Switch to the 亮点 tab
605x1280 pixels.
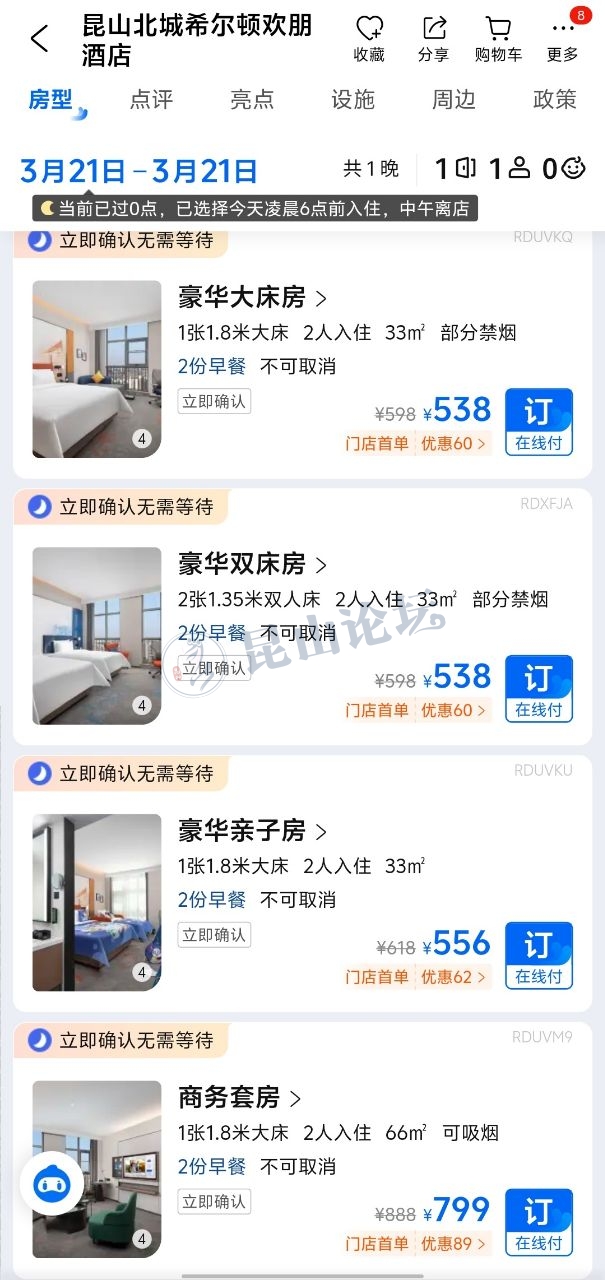(252, 99)
